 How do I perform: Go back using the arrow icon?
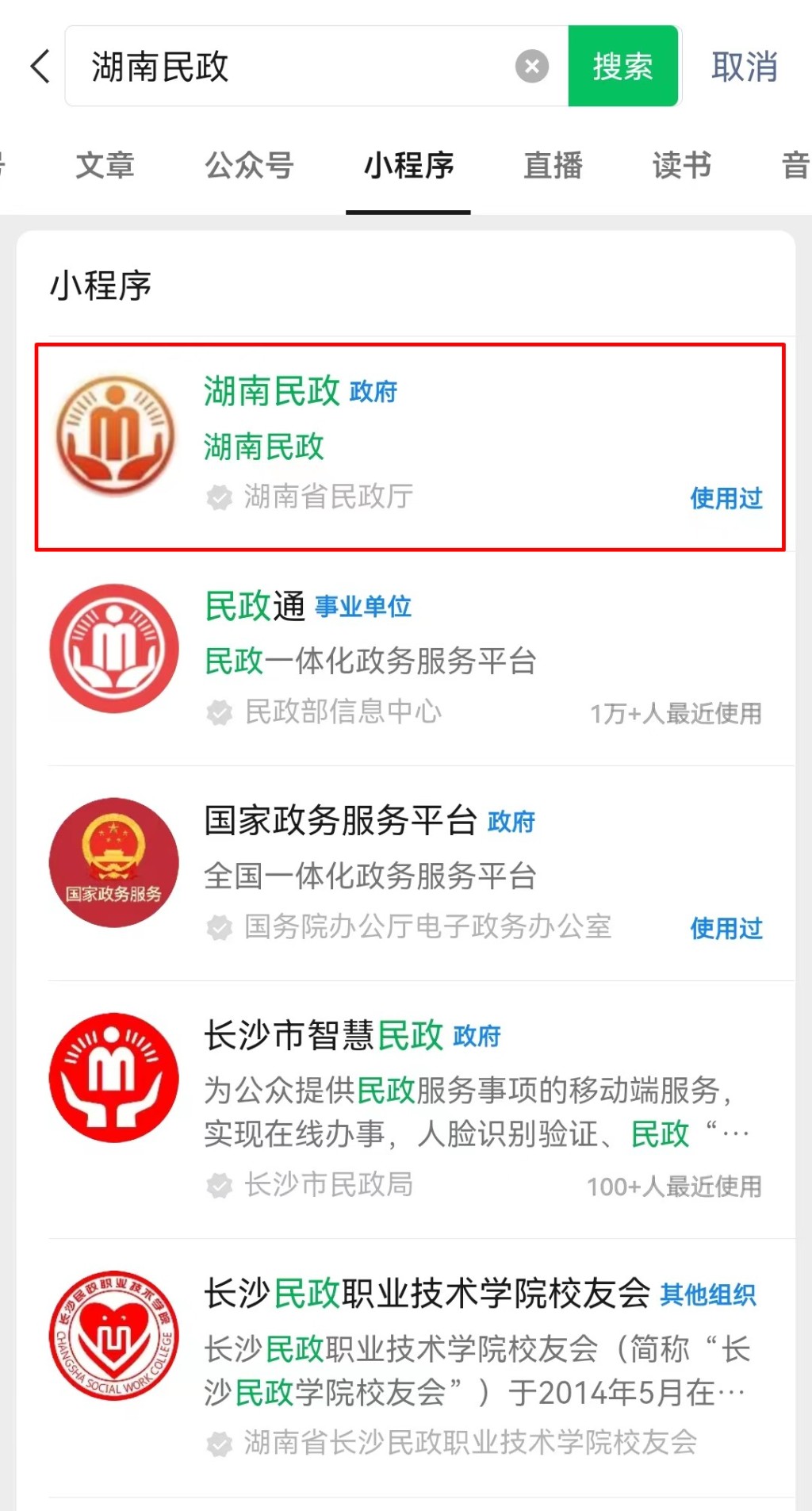tap(40, 67)
